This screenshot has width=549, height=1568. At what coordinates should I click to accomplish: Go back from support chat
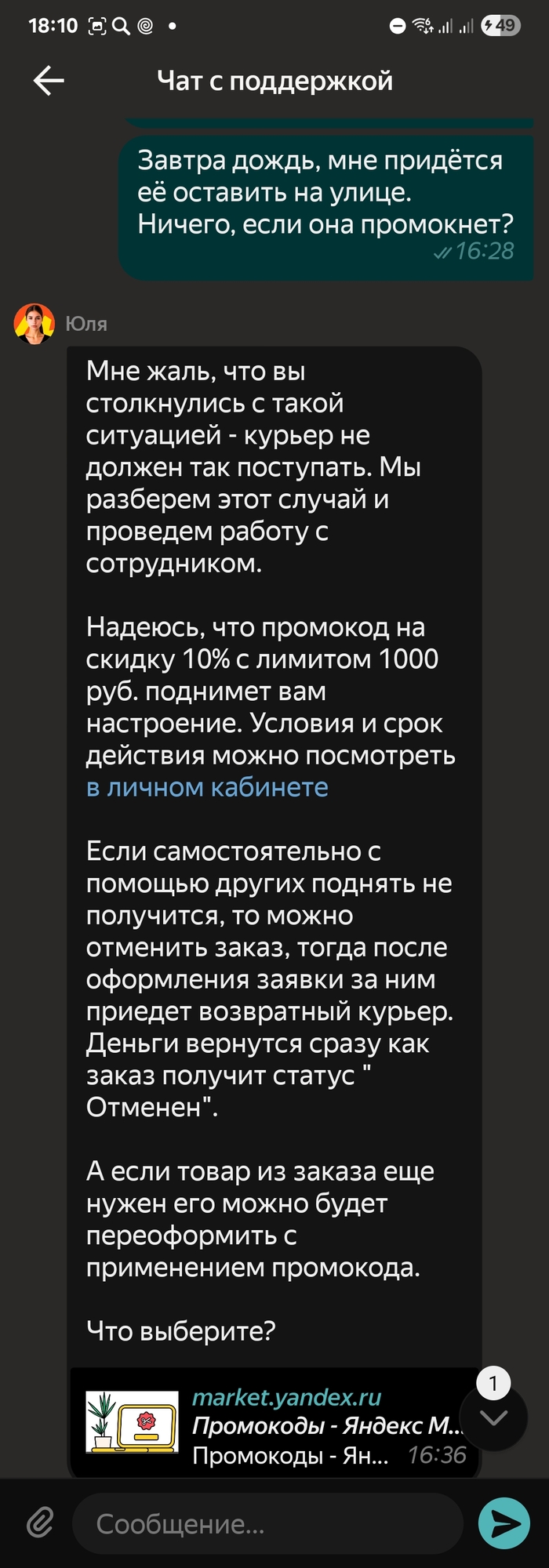[x=48, y=80]
